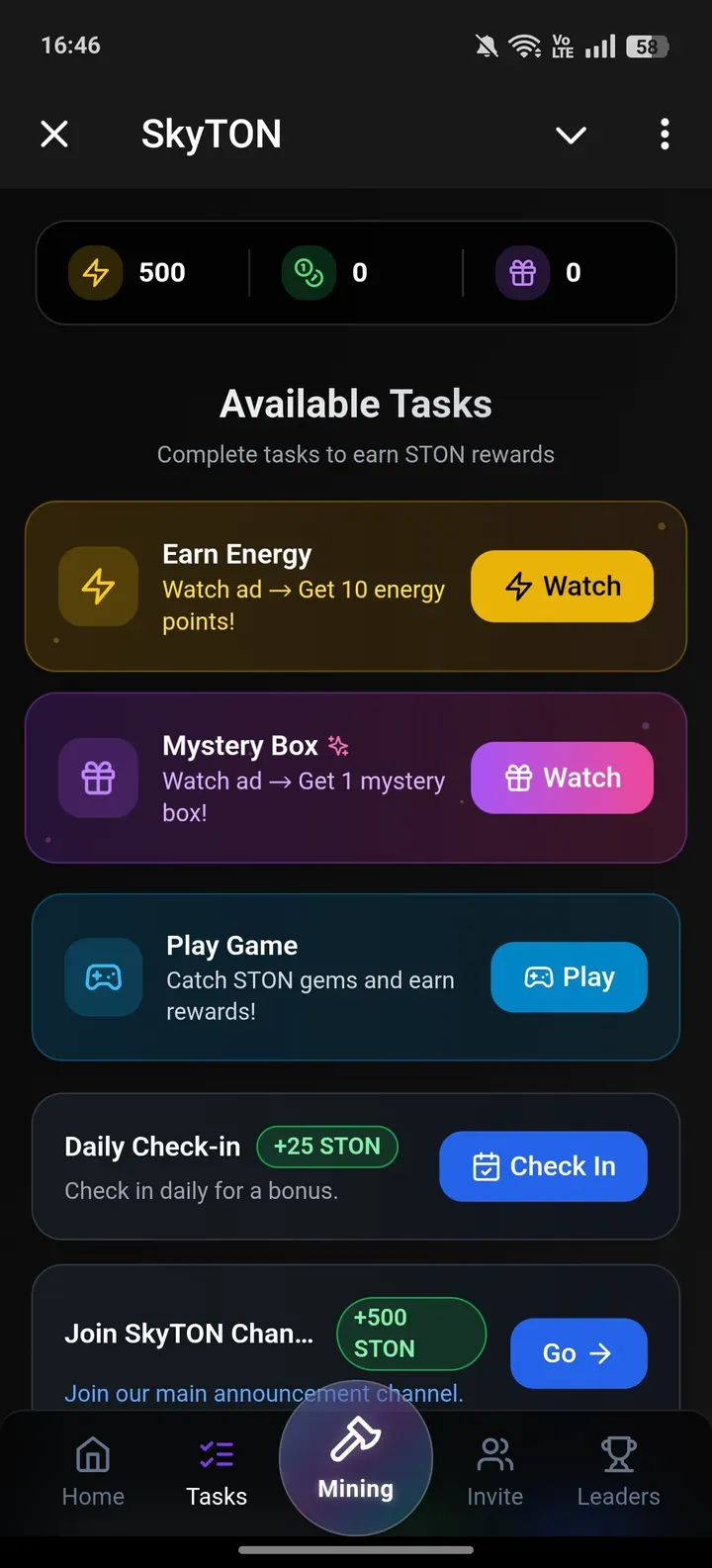Viewport: 712px width, 1568px height.
Task: Click the Leaders trophy icon
Action: (x=617, y=1454)
